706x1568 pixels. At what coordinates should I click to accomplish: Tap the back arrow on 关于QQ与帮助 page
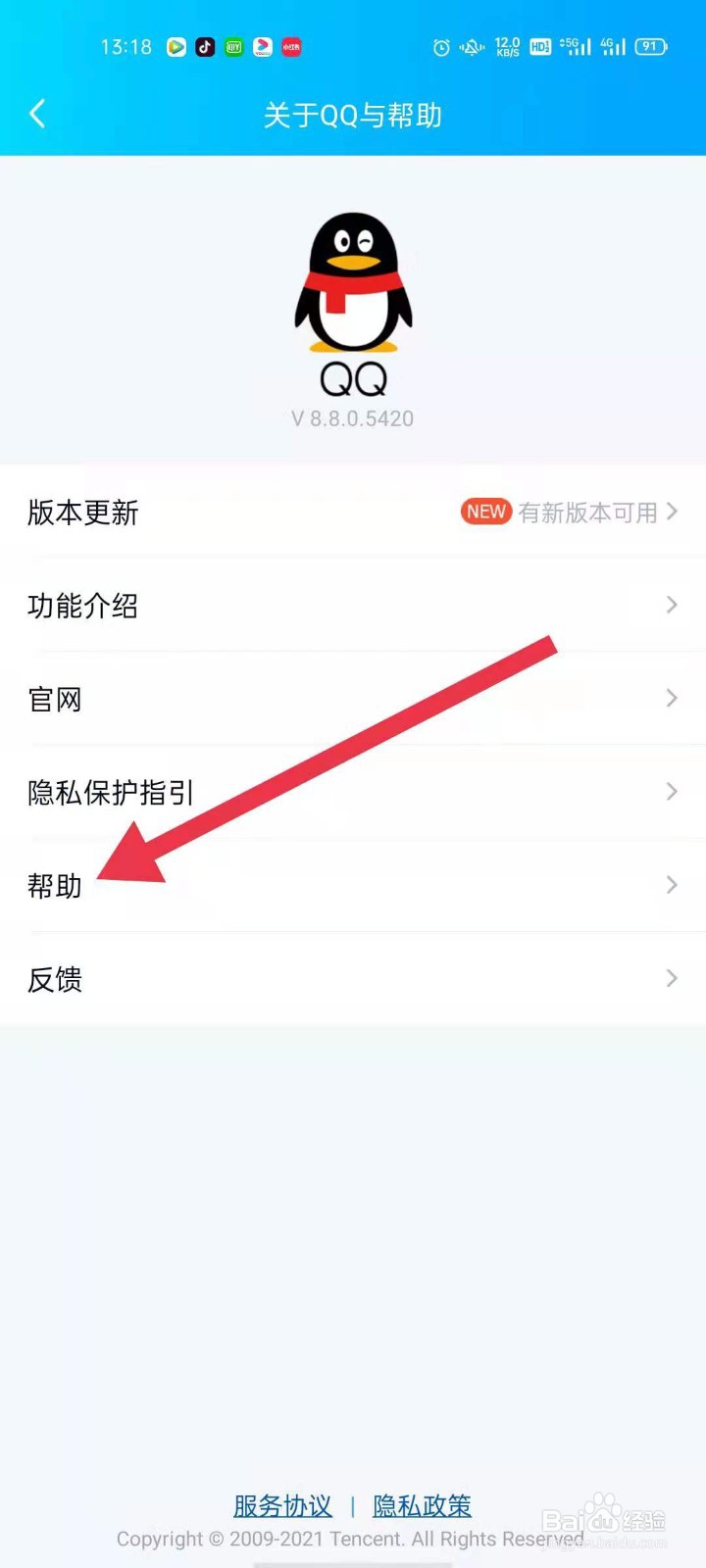click(37, 114)
